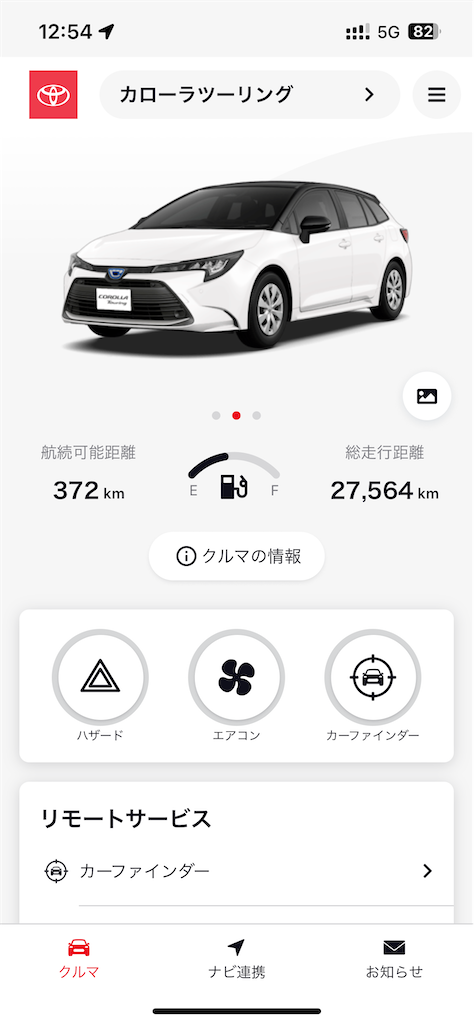Screen dimensions: 474x1024
Task: Open the カーファインダー row under リモートサービス
Action: (x=237, y=871)
